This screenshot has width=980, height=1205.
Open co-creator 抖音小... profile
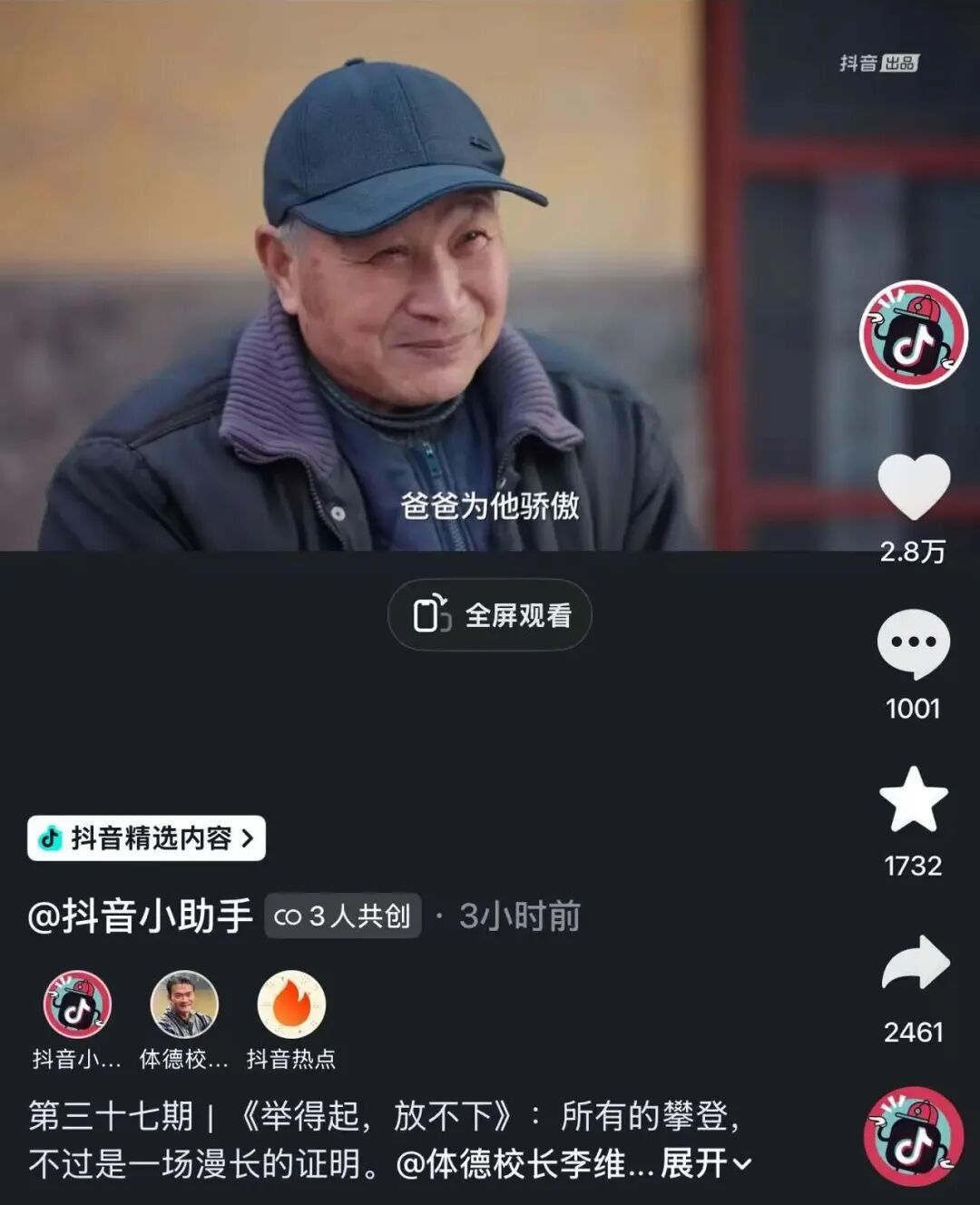(78, 1005)
